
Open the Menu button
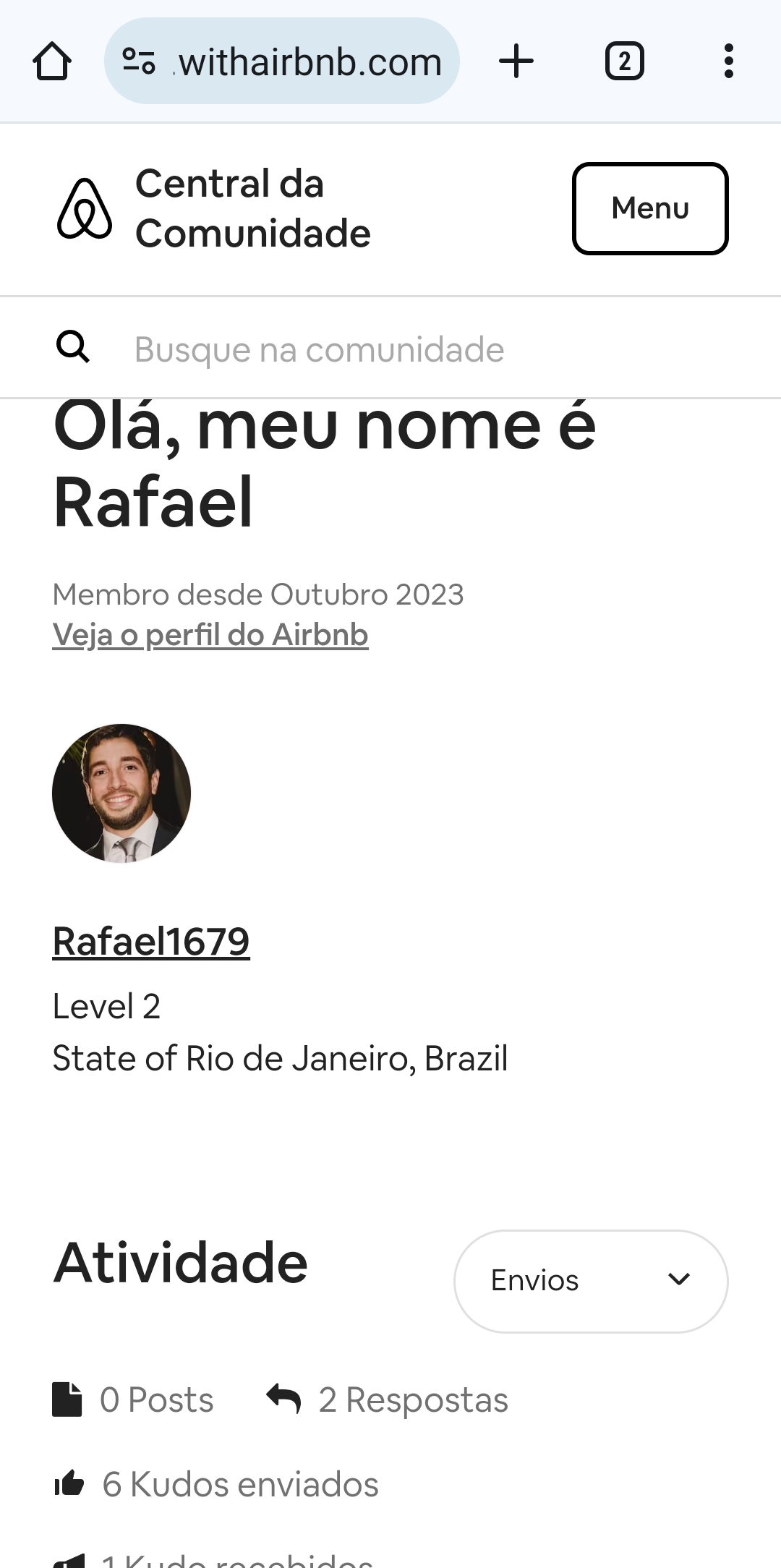click(x=649, y=208)
